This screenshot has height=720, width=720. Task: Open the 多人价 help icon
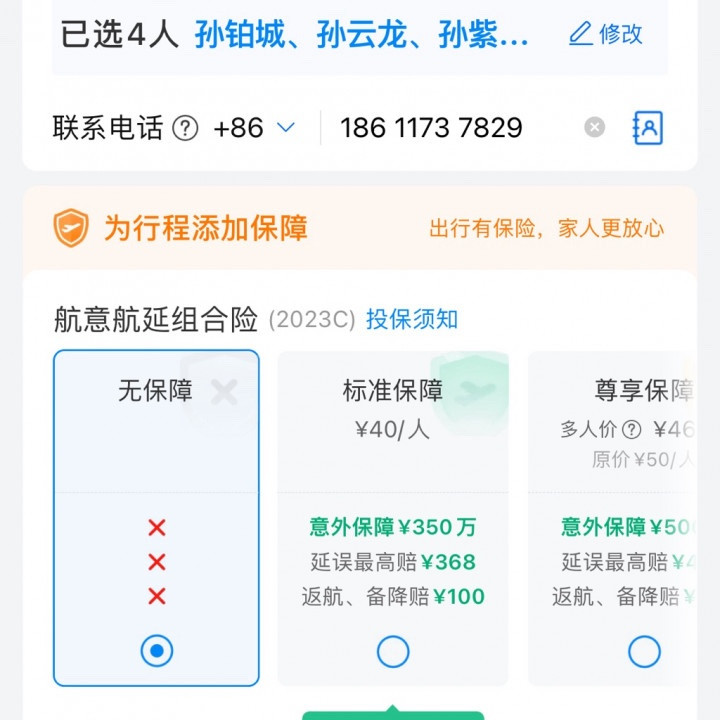[632, 430]
